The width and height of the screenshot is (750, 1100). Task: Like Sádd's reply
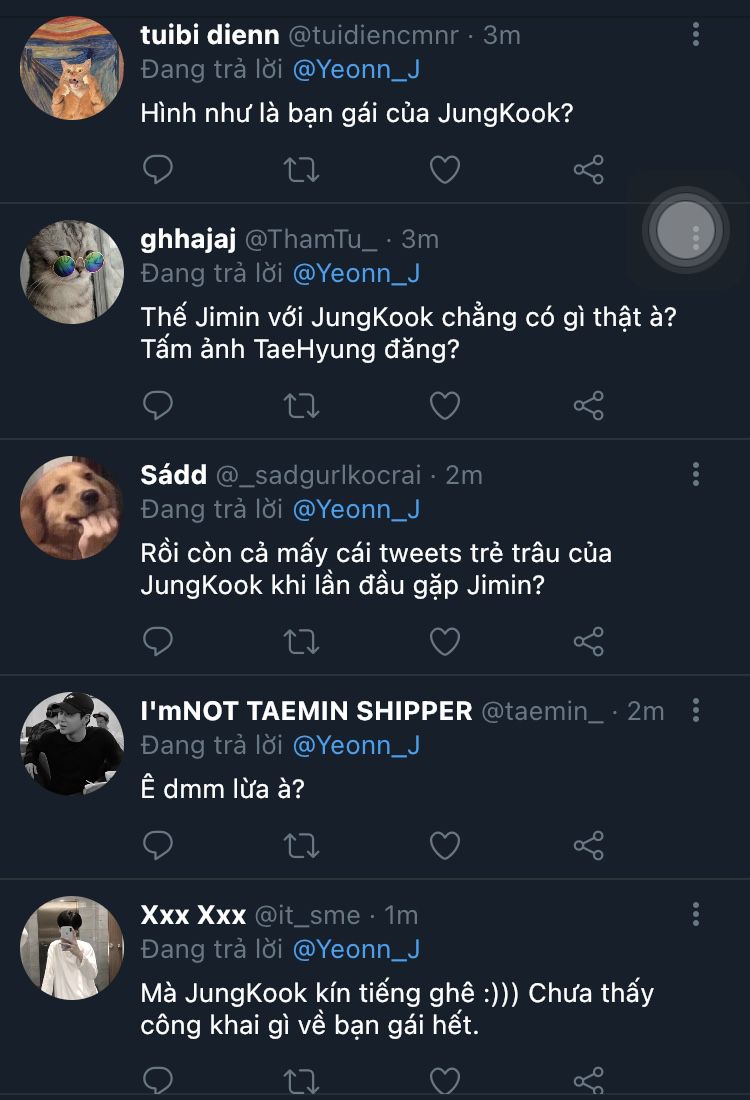(x=444, y=641)
